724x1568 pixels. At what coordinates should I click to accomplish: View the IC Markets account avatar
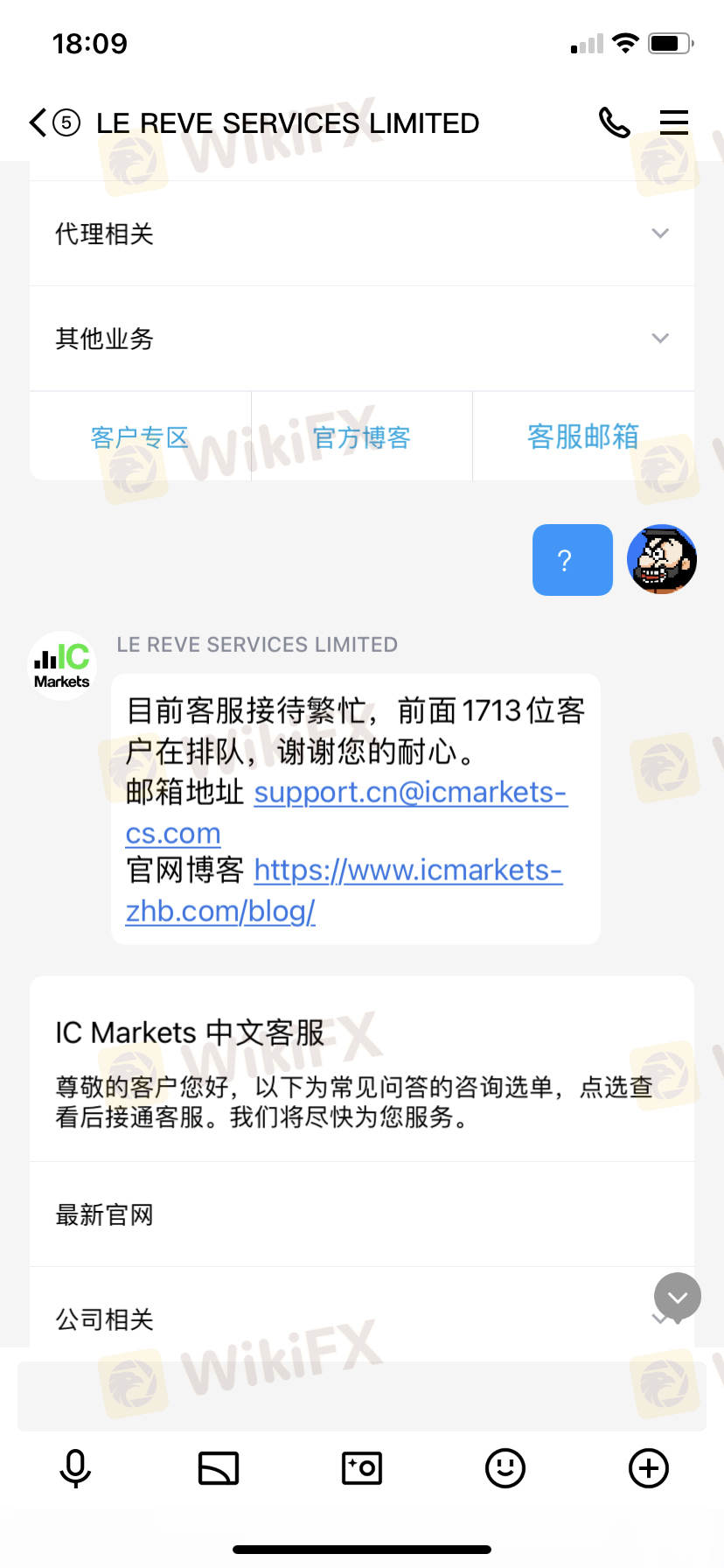[62, 666]
